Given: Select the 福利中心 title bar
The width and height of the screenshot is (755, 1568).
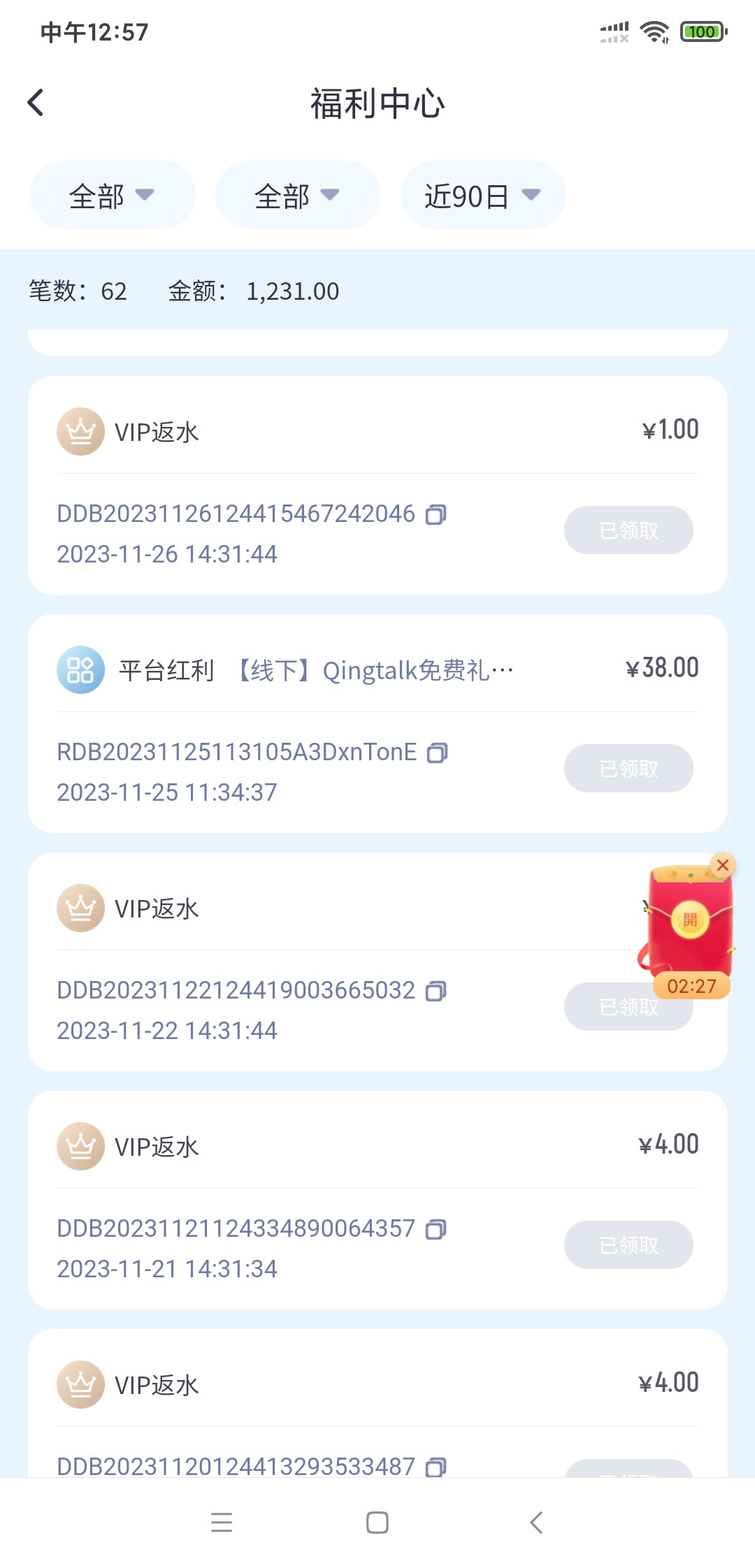Looking at the screenshot, I should point(377,102).
